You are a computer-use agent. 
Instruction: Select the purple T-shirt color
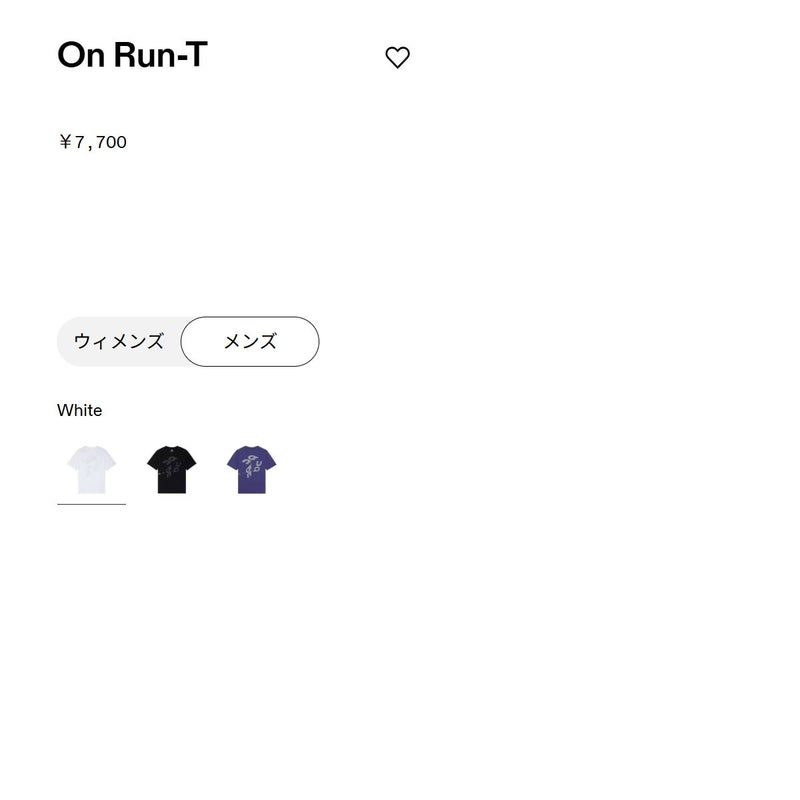[x=251, y=470]
